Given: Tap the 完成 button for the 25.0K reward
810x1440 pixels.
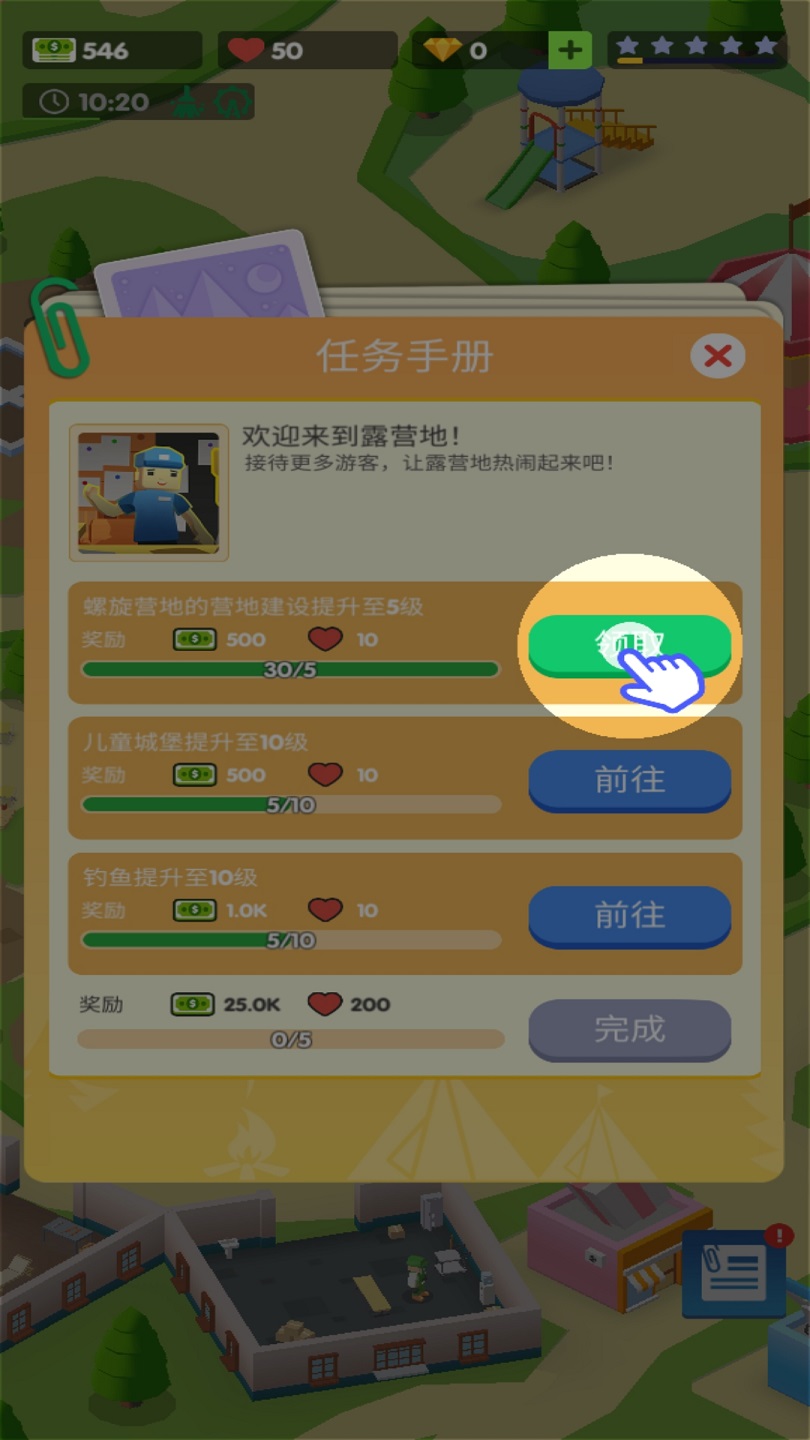Looking at the screenshot, I should pos(629,1029).
